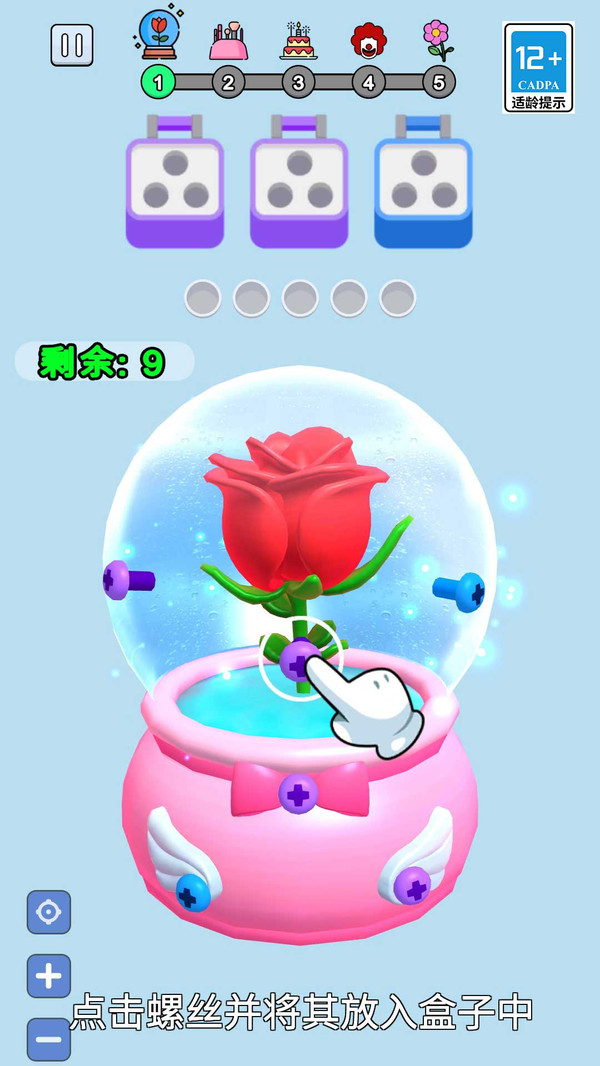Screen dimensions: 600x1066
Task: Zoom out with the minus button
Action: [x=49, y=1038]
